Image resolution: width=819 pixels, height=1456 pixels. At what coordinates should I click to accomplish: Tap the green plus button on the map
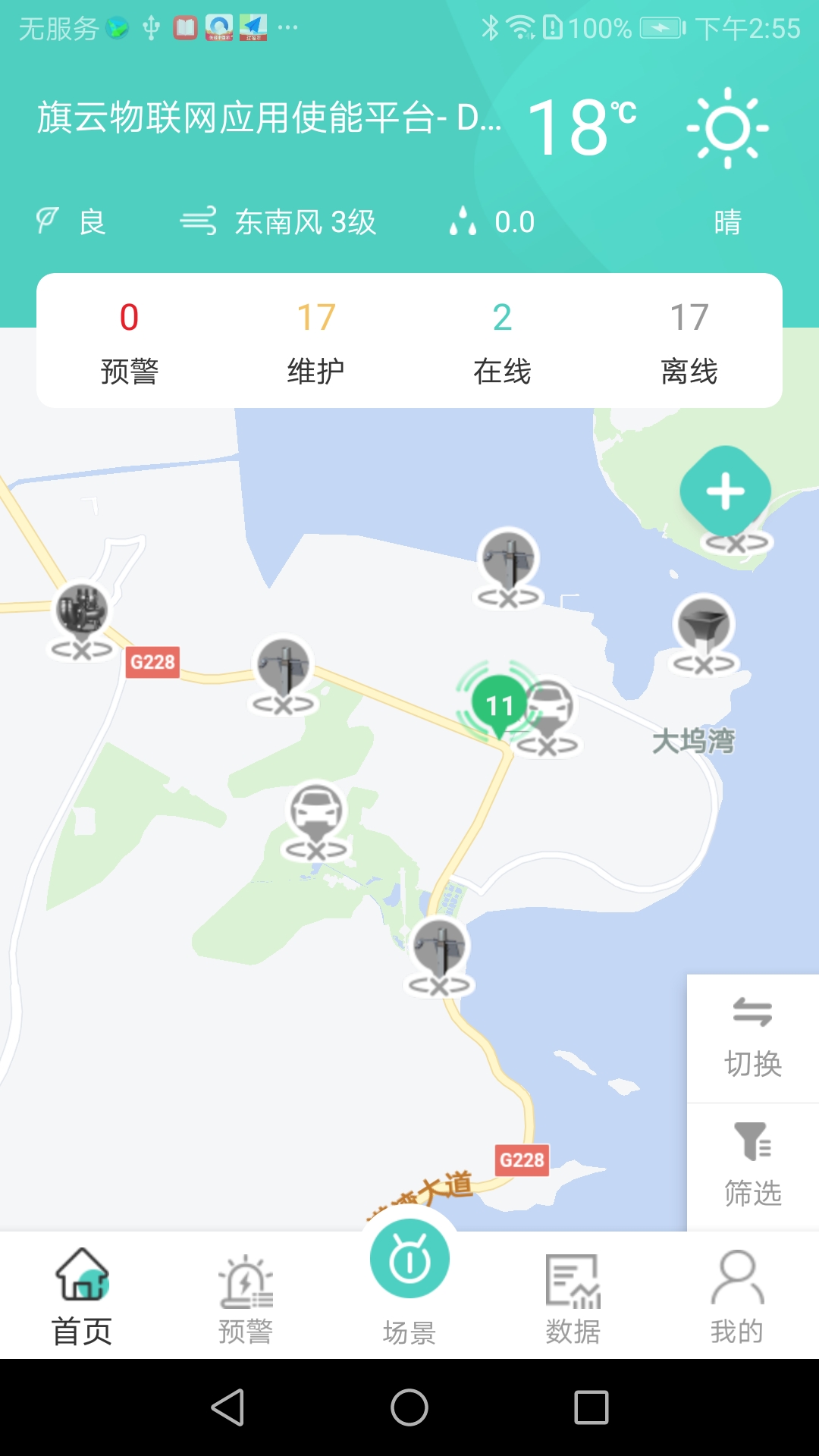click(x=724, y=491)
